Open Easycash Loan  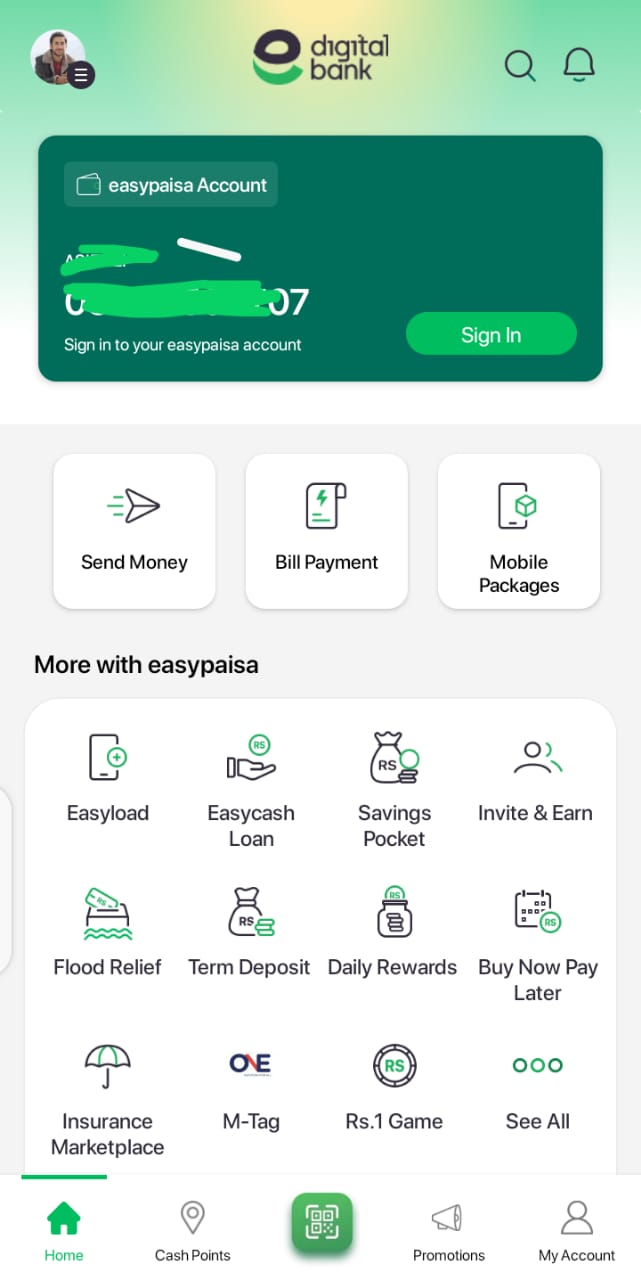click(251, 790)
